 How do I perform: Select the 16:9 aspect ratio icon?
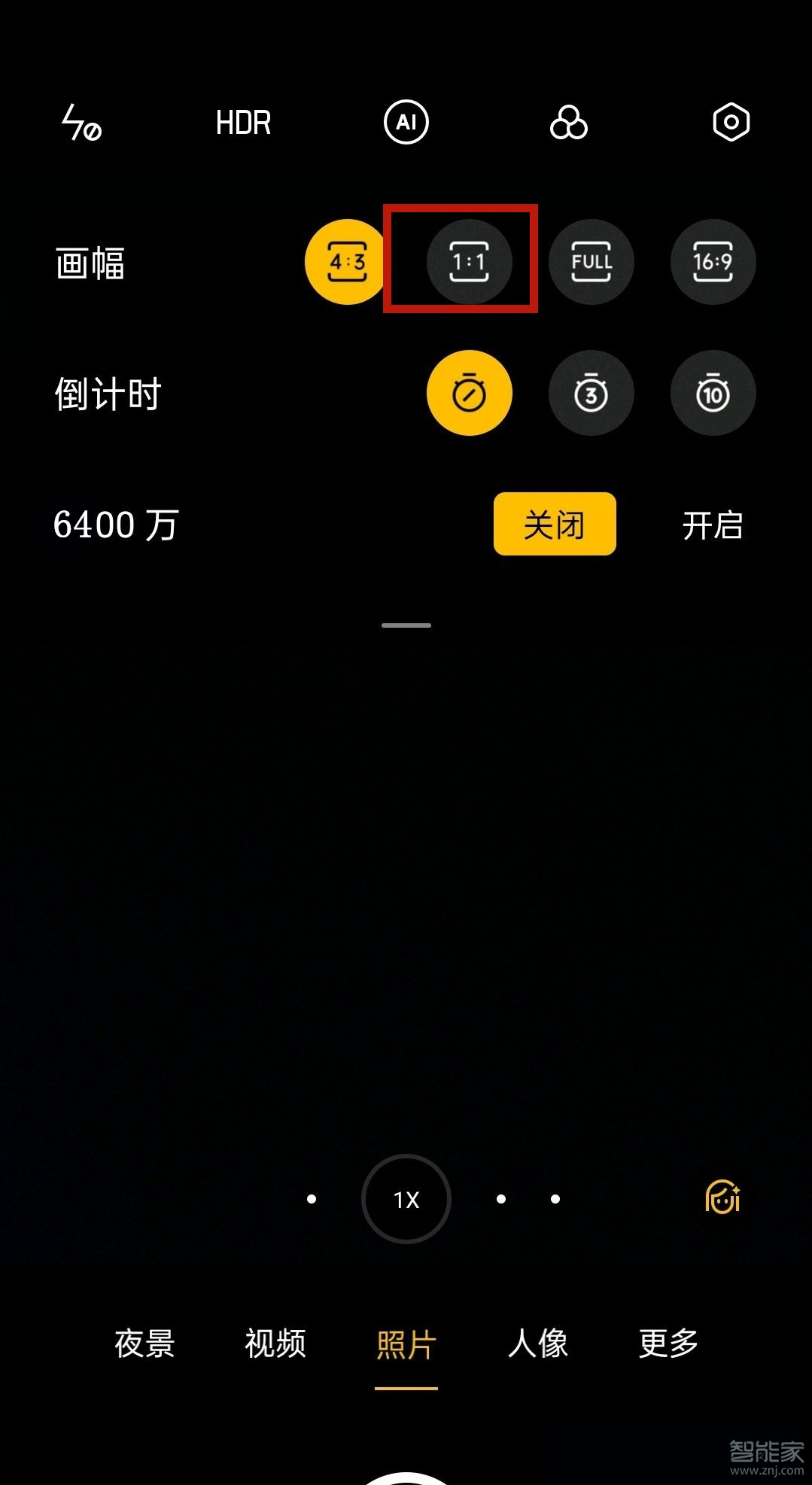pos(713,262)
